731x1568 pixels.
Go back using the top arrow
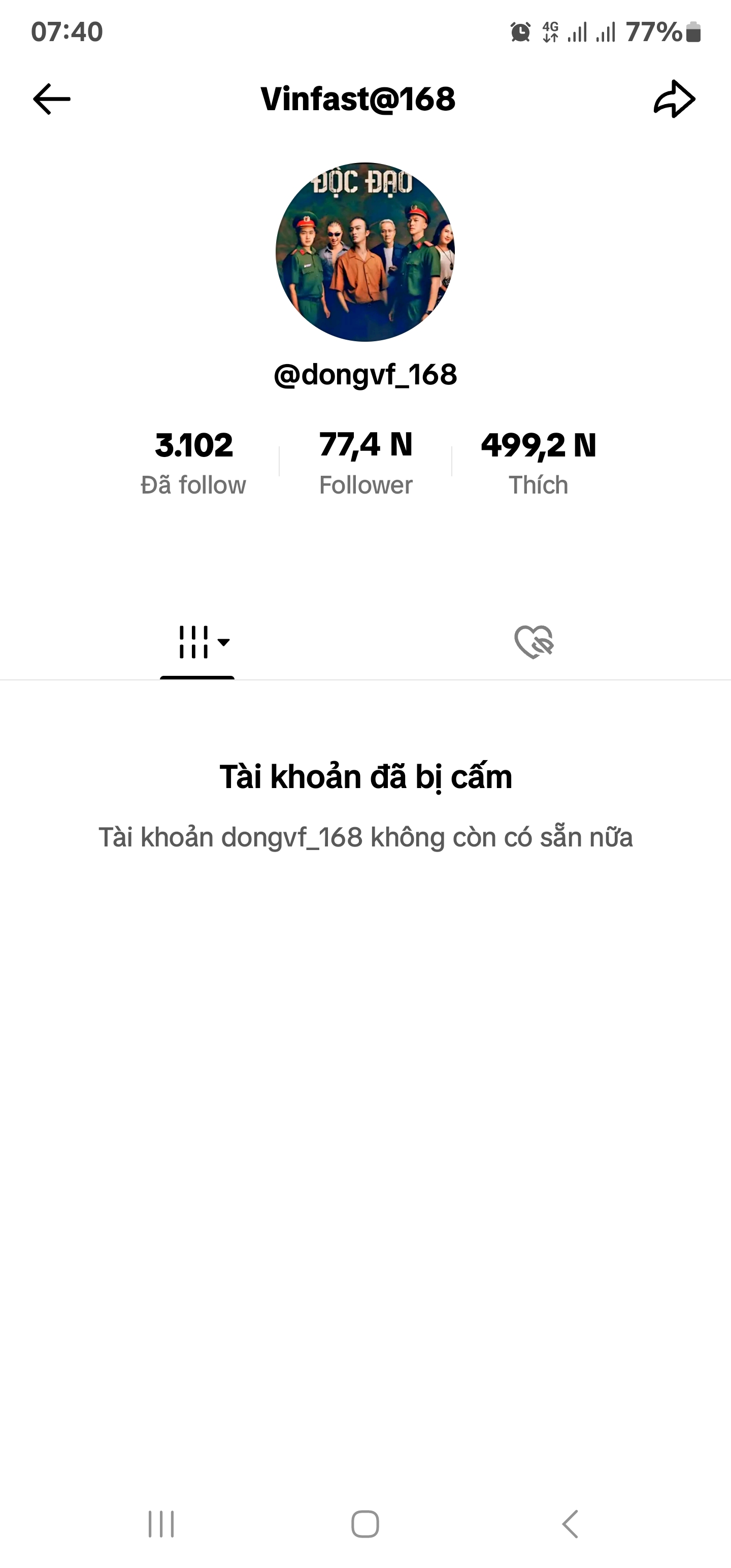point(52,99)
